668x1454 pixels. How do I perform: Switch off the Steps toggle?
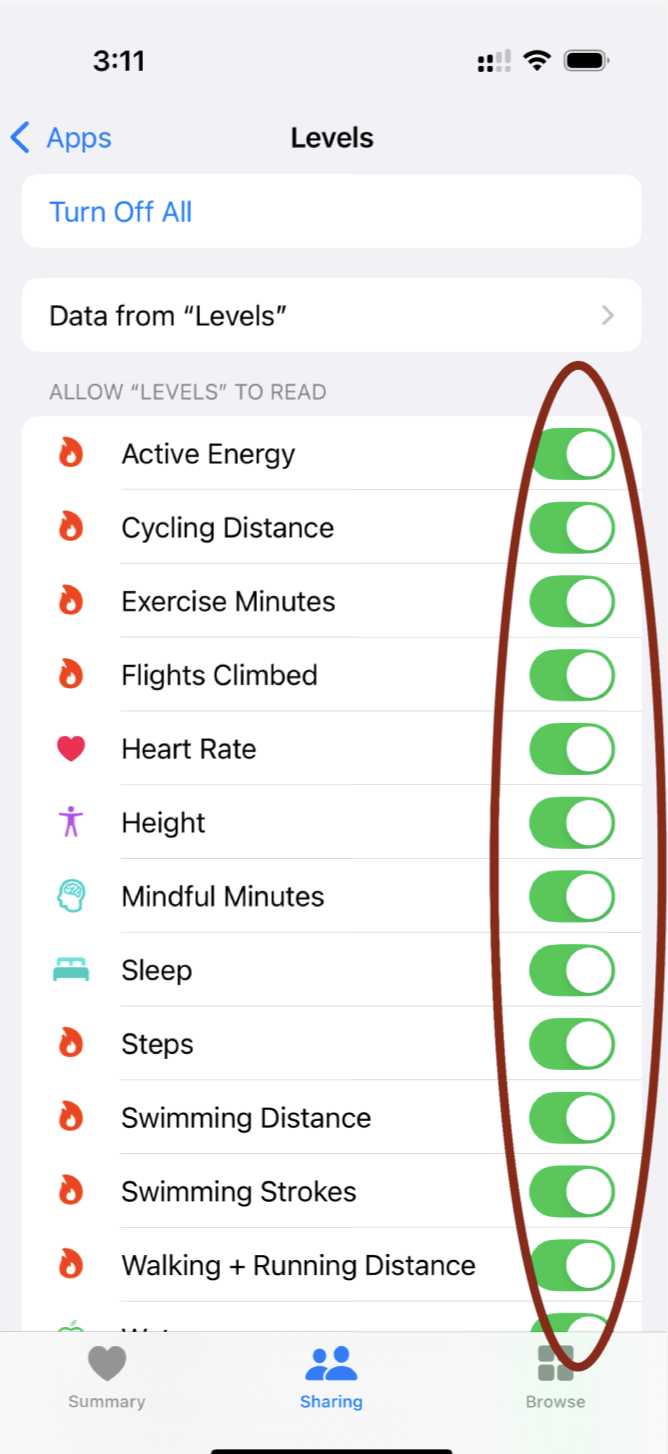[572, 1044]
